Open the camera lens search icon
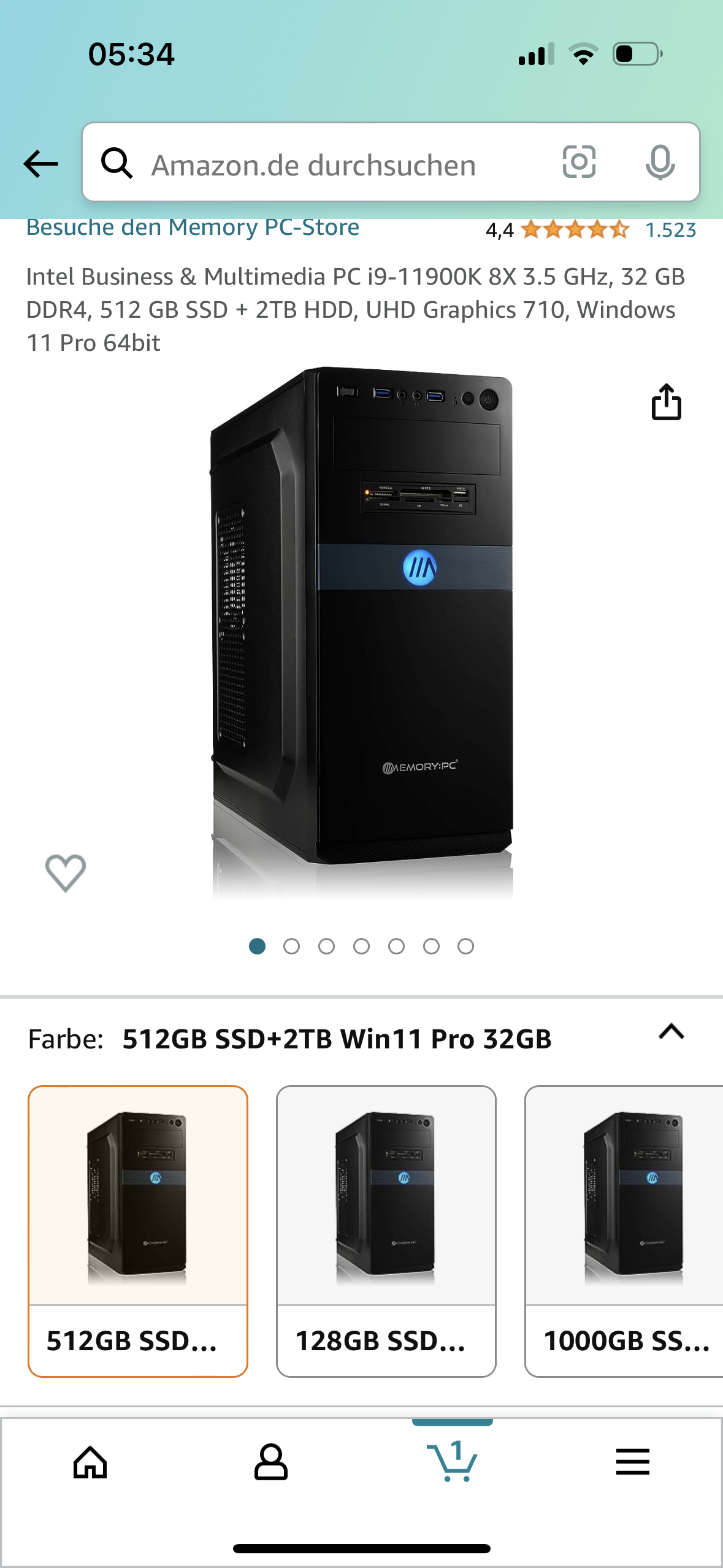Image resolution: width=723 pixels, height=1568 pixels. (x=579, y=163)
